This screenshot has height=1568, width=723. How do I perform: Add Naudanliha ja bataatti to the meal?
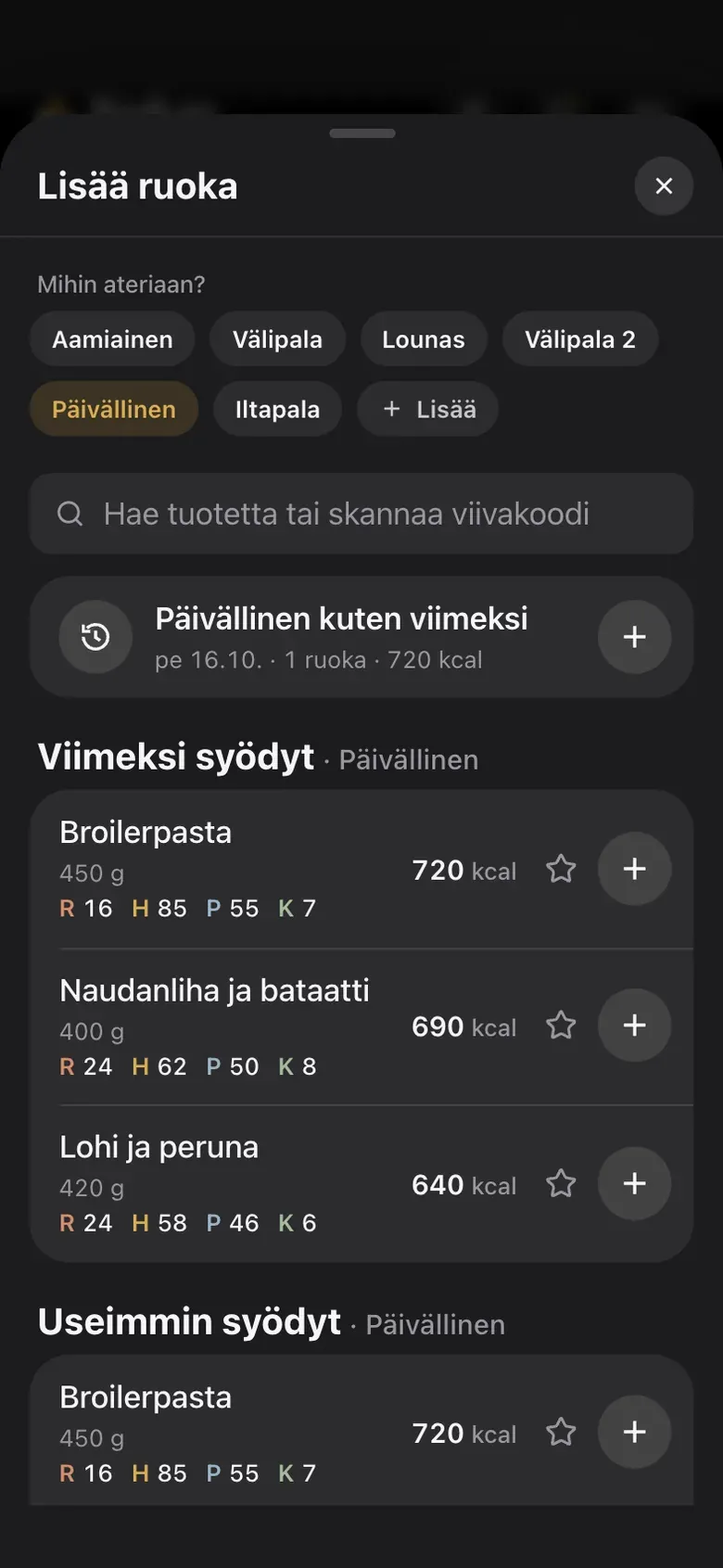click(635, 1026)
